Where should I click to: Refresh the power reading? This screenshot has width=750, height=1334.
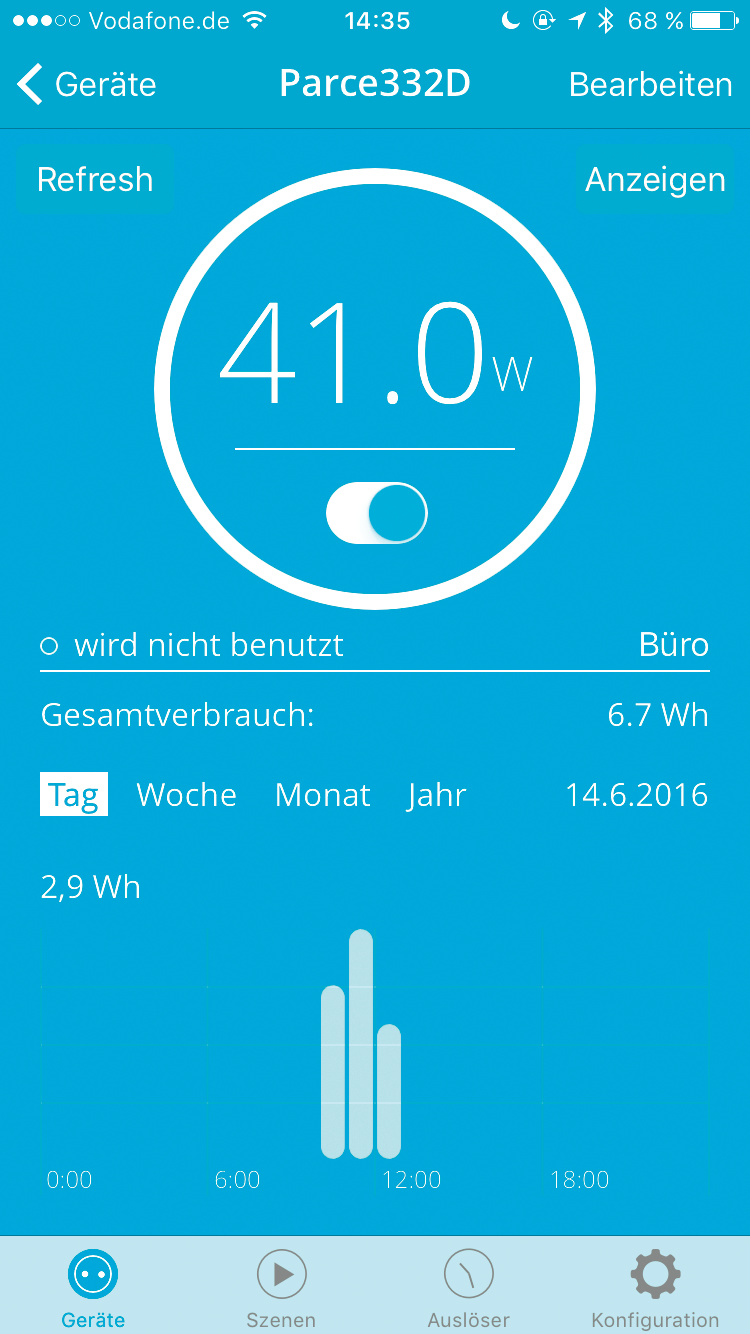(95, 180)
